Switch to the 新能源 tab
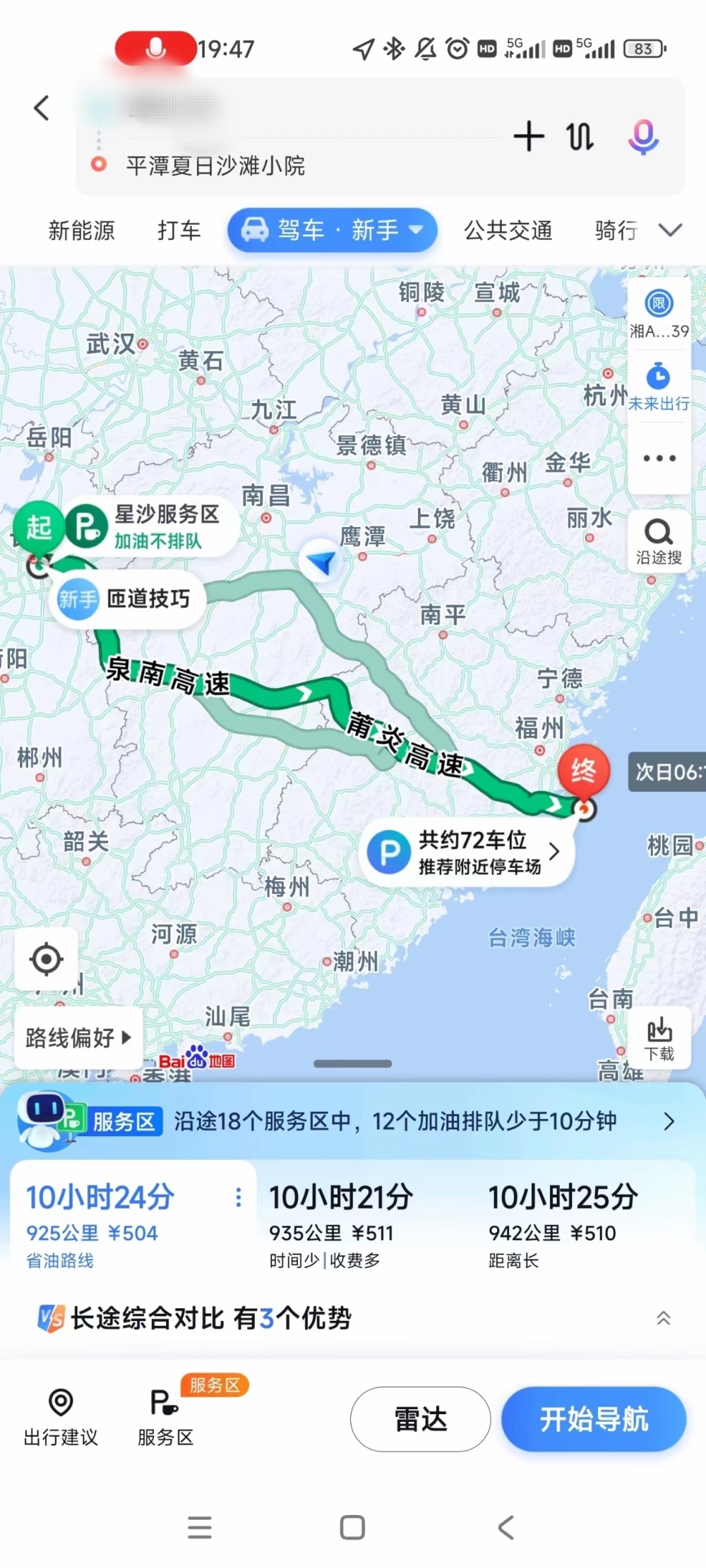The image size is (706, 1568). (80, 230)
